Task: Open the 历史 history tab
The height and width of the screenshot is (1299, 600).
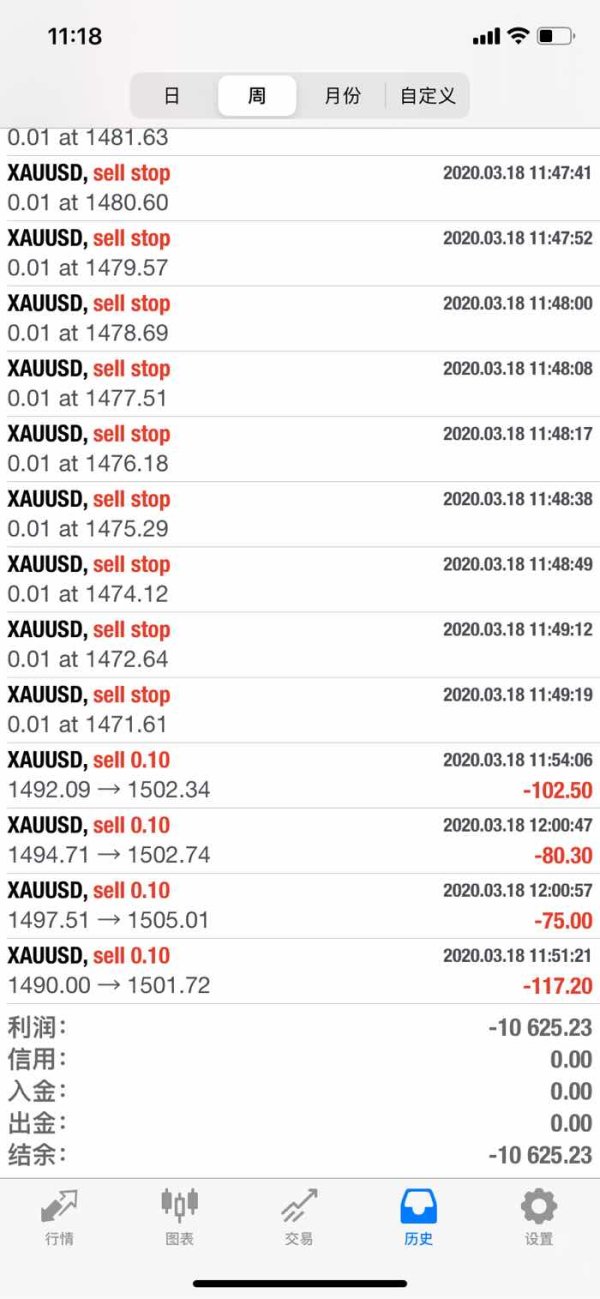Action: 419,1216
